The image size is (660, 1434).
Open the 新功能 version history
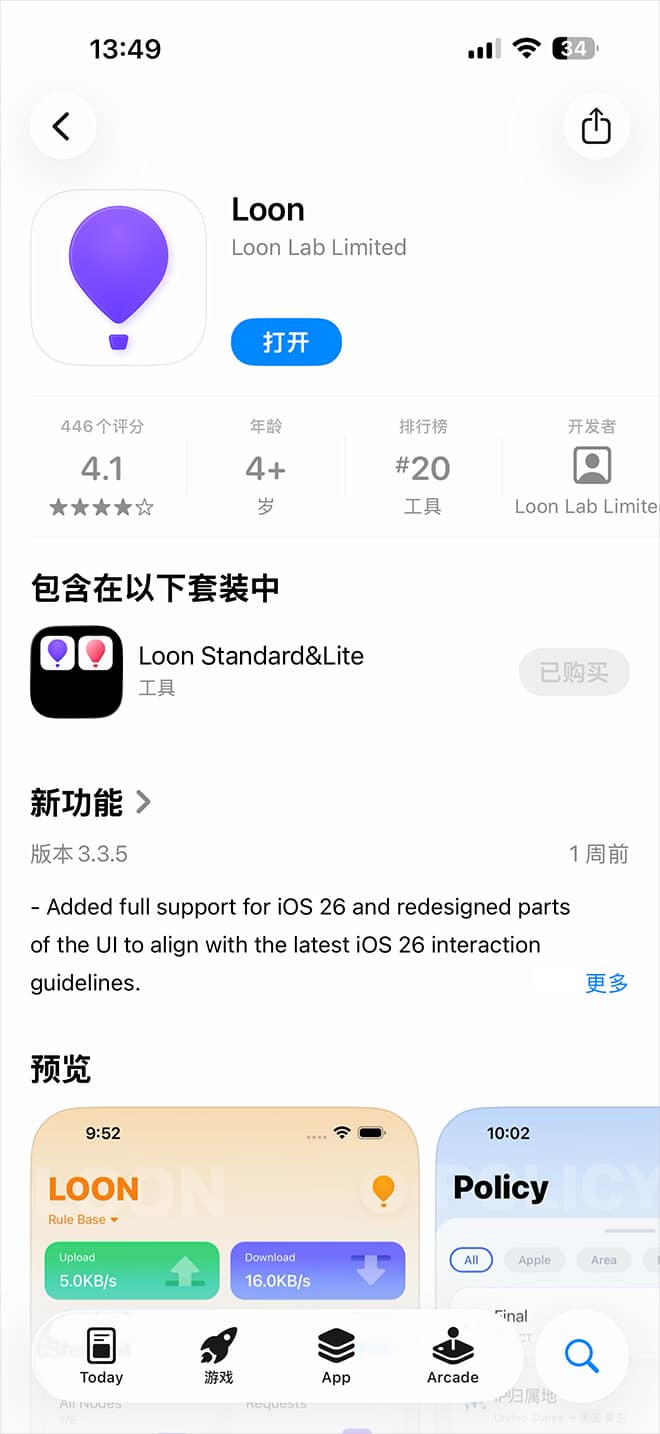pyautogui.click(x=91, y=802)
